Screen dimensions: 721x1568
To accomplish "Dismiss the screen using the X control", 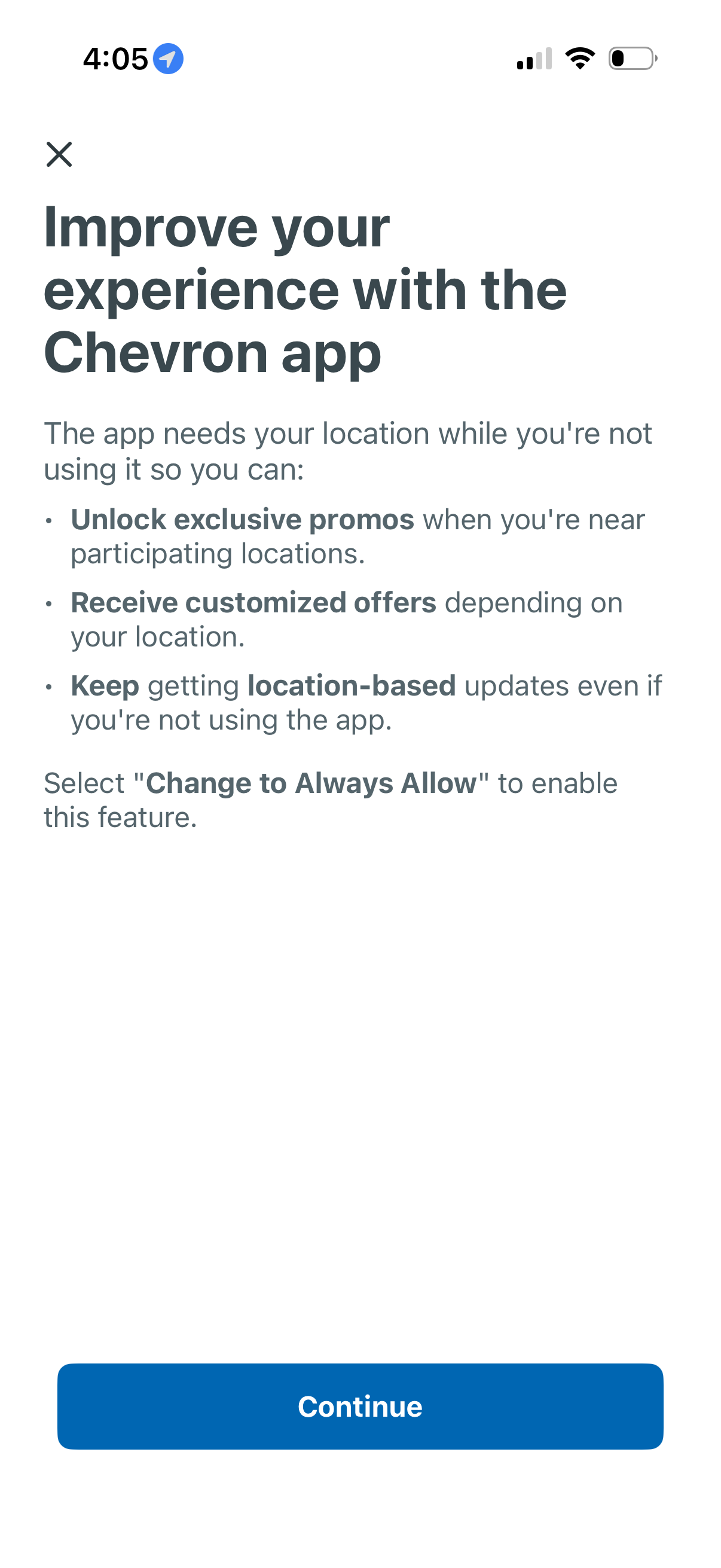I will pyautogui.click(x=60, y=155).
